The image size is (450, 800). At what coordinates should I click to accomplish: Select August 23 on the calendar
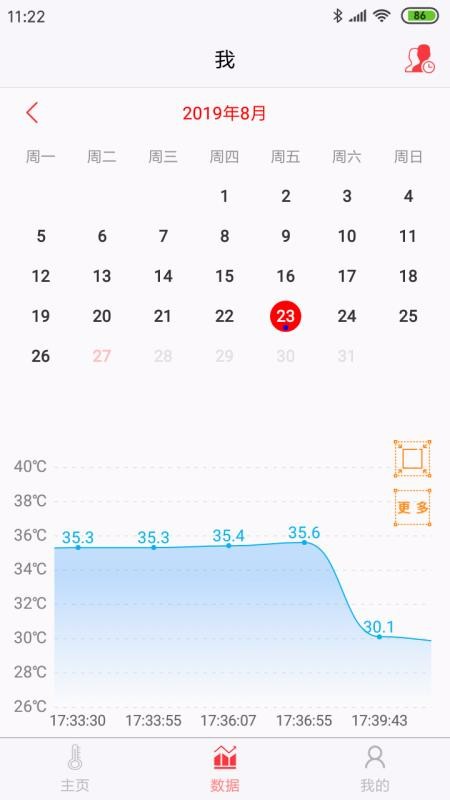(286, 316)
